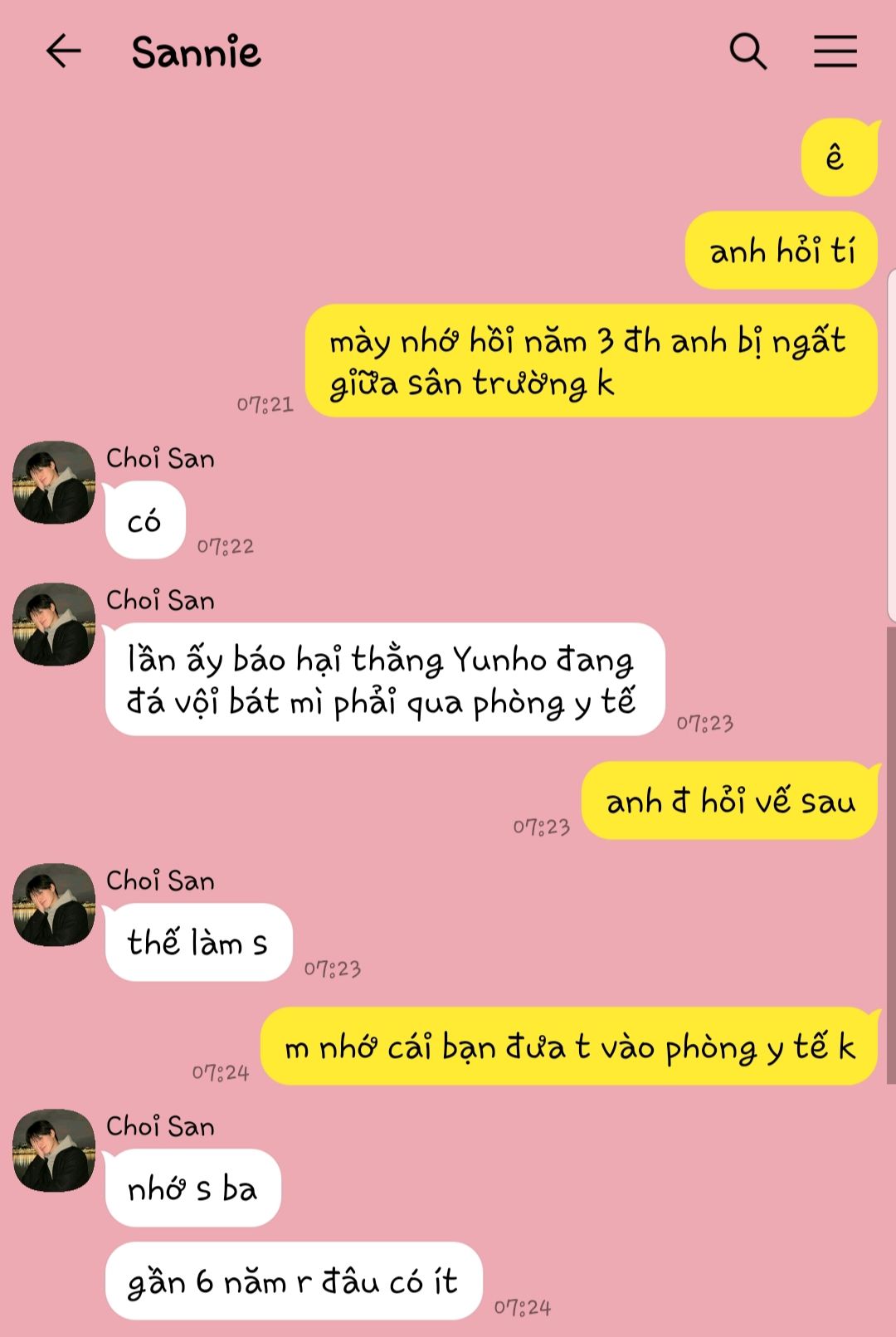View Choi San's profile beside "nhớ s ba"

pos(54,1150)
